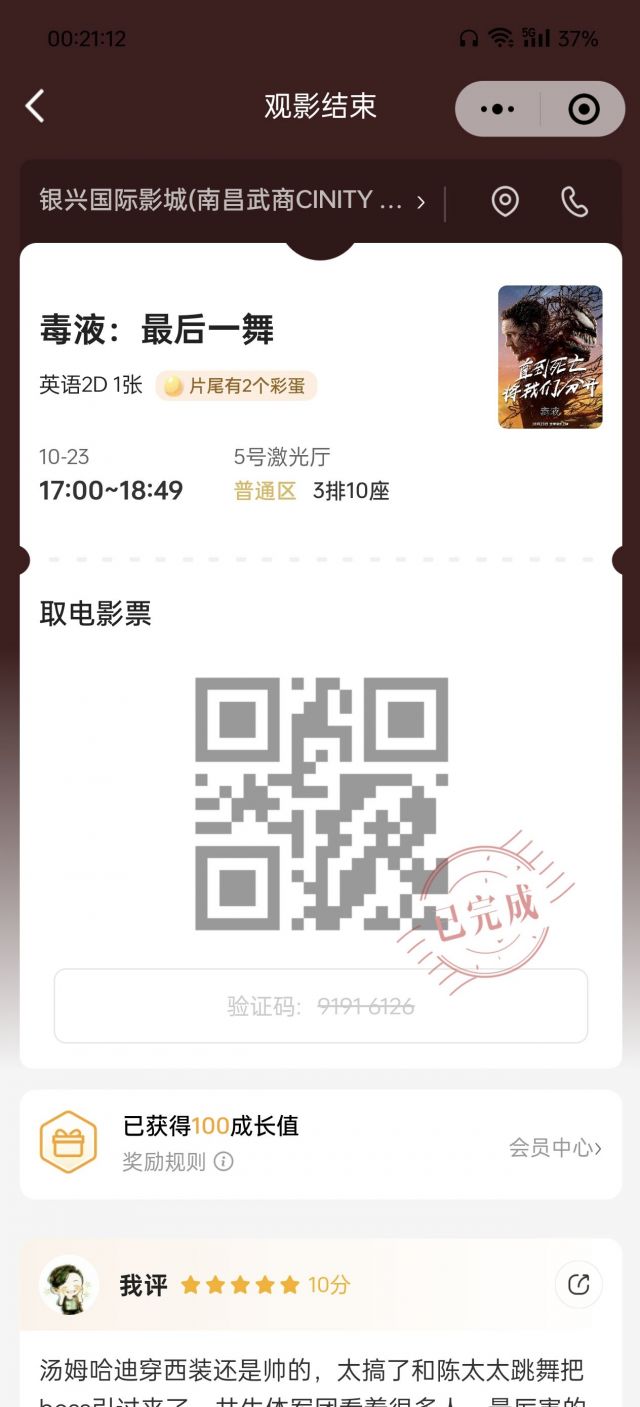This screenshot has width=640, height=1407.
Task: Call the cinema via the phone icon
Action: click(574, 202)
